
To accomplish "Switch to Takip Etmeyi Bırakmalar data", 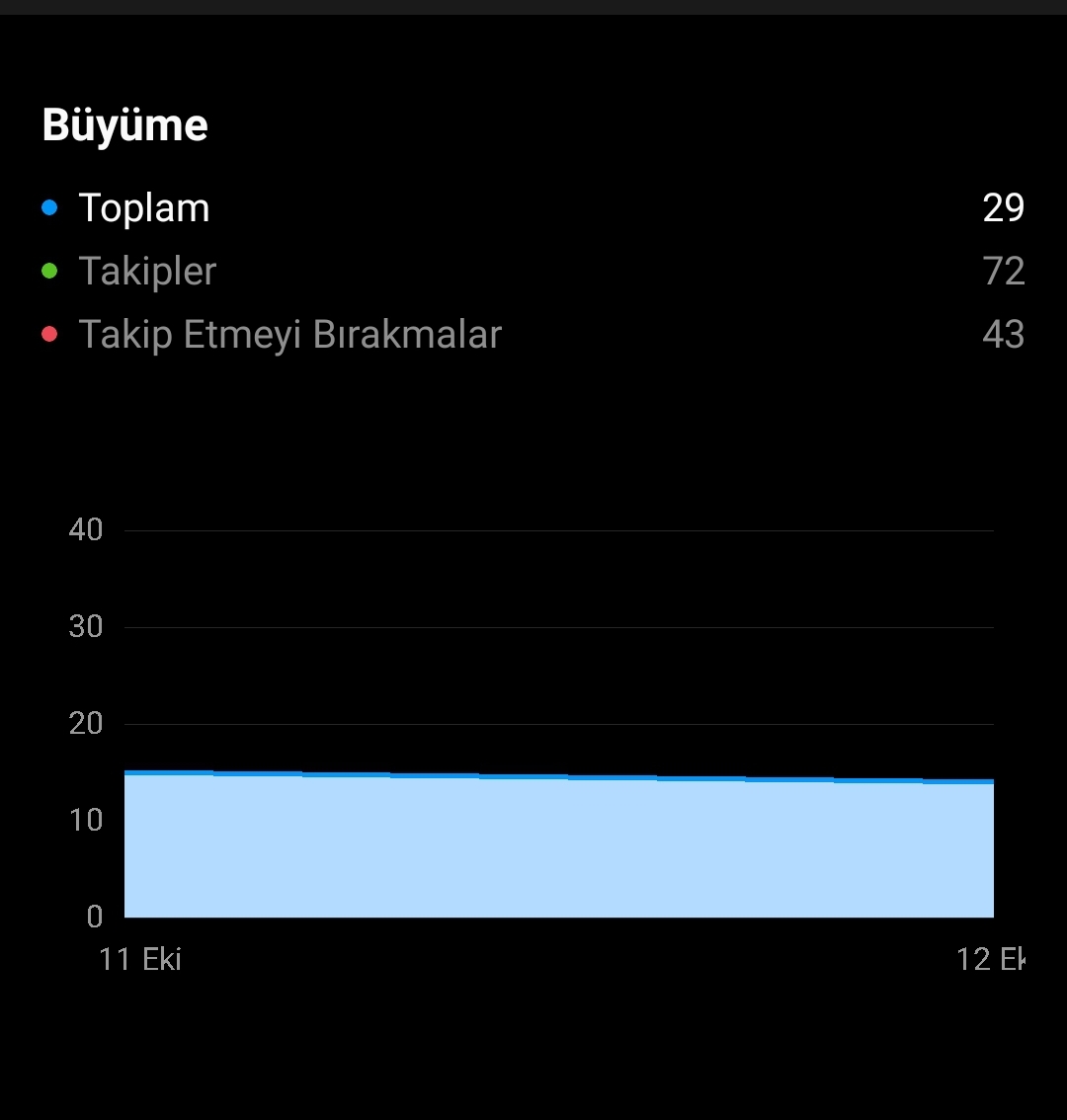I will point(533,334).
